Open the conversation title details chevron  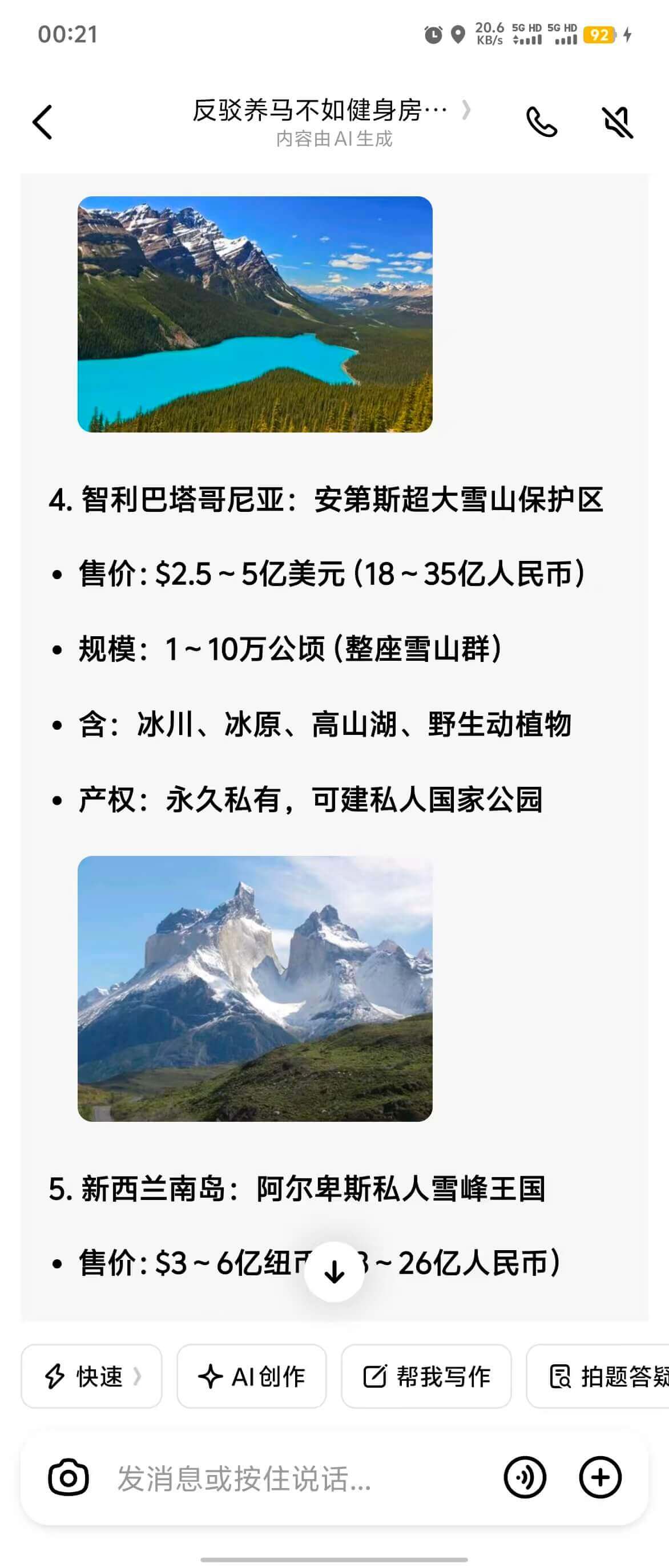(x=466, y=110)
